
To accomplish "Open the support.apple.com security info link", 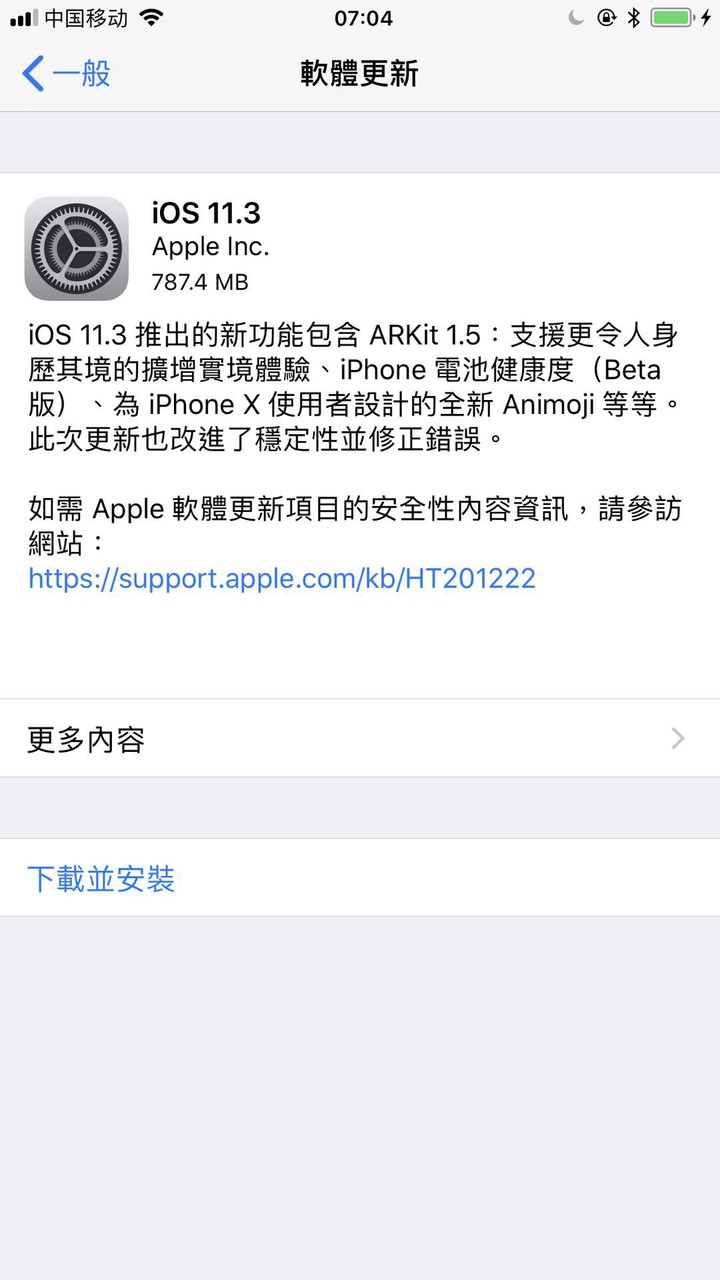I will pyautogui.click(x=282, y=578).
